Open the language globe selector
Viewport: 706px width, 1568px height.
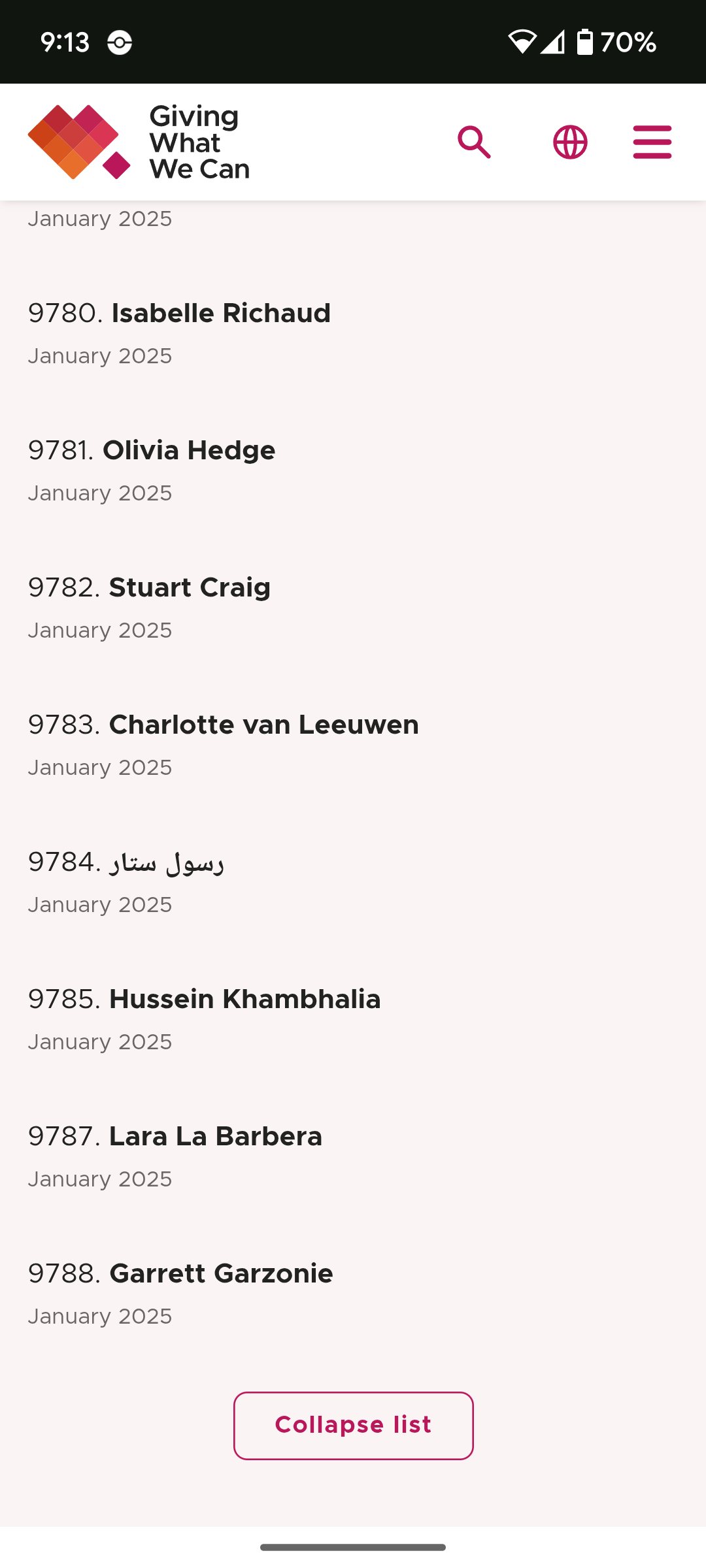pos(570,142)
